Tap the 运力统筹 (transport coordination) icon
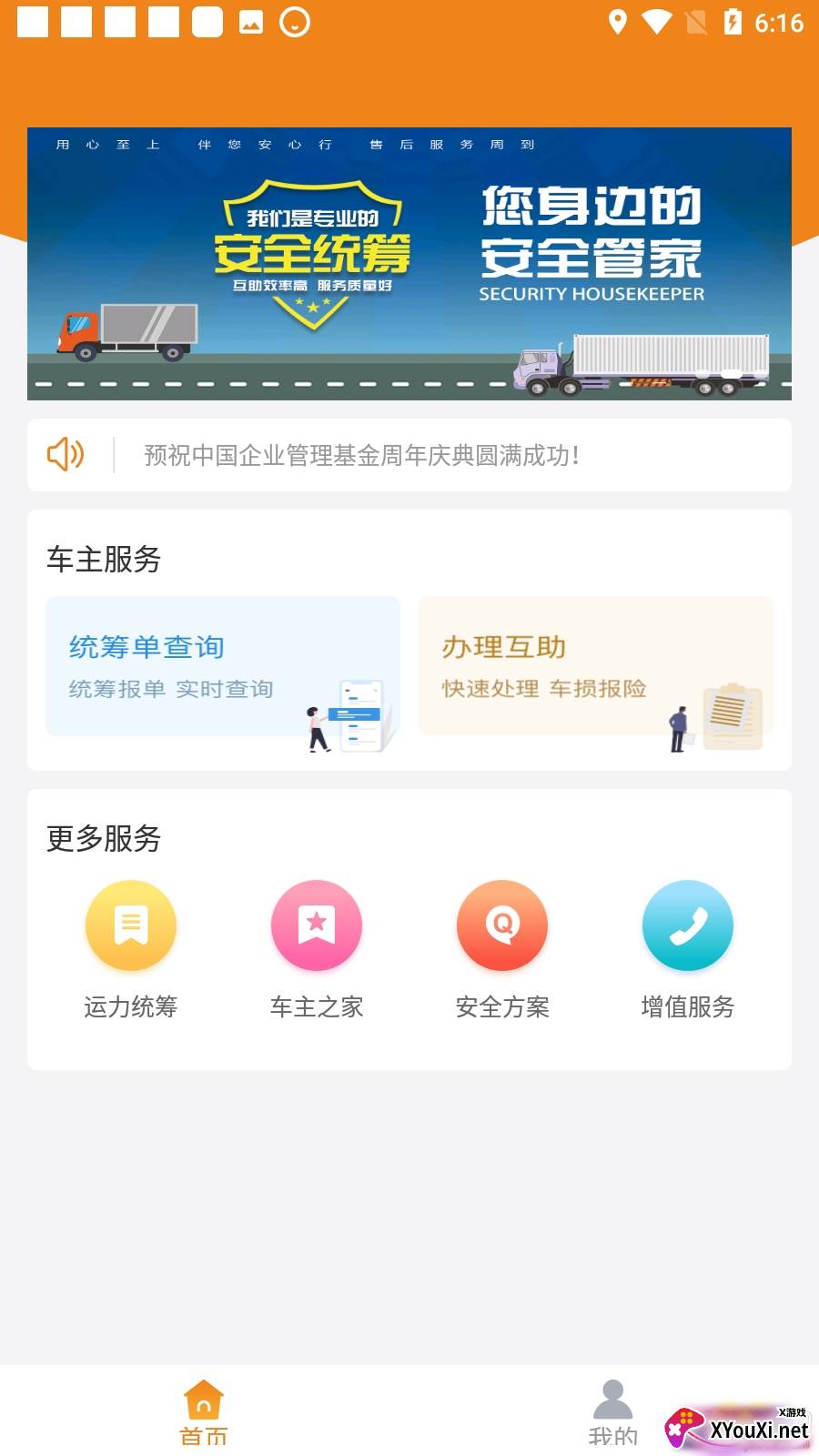 [x=131, y=925]
